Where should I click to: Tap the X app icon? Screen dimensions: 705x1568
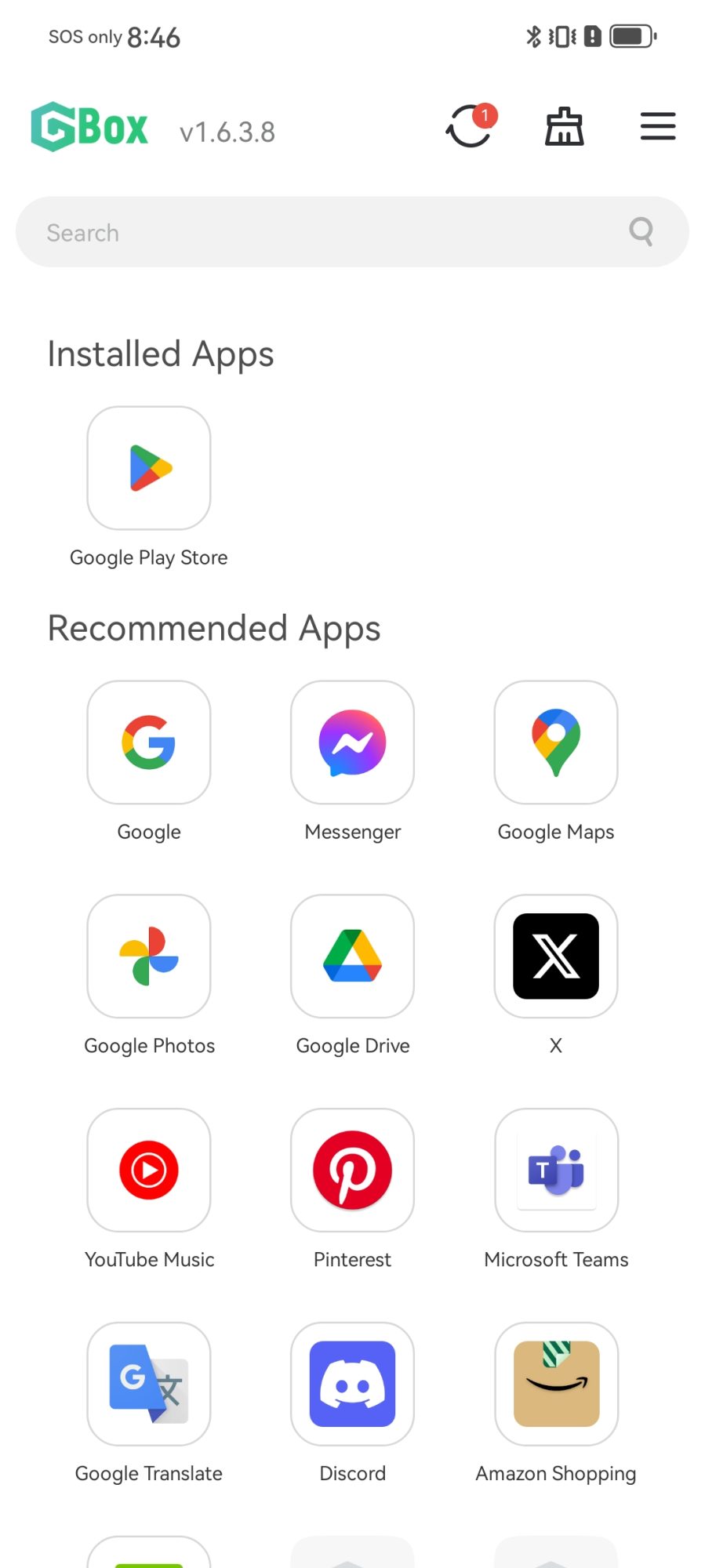[x=556, y=956]
